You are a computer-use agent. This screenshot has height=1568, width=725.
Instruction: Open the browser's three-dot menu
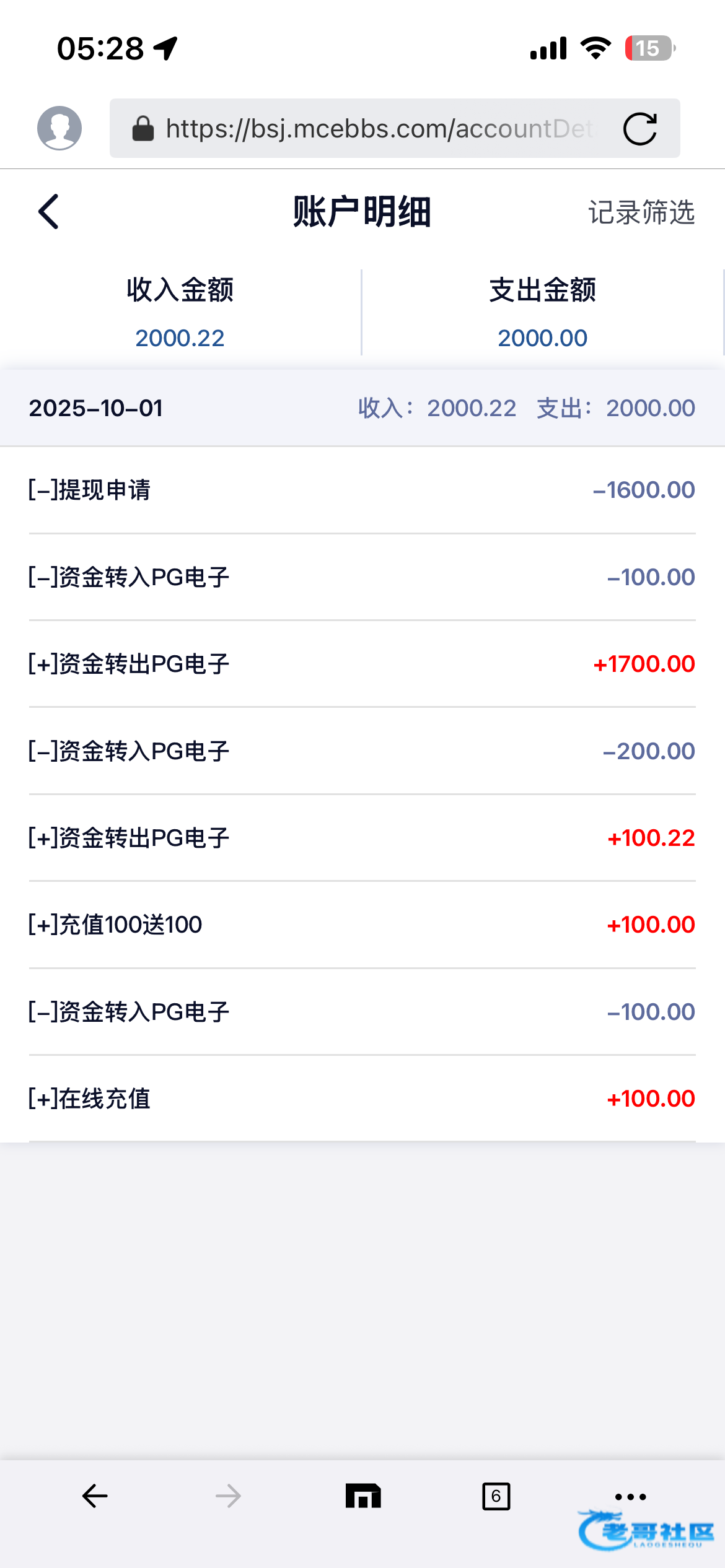(630, 1496)
